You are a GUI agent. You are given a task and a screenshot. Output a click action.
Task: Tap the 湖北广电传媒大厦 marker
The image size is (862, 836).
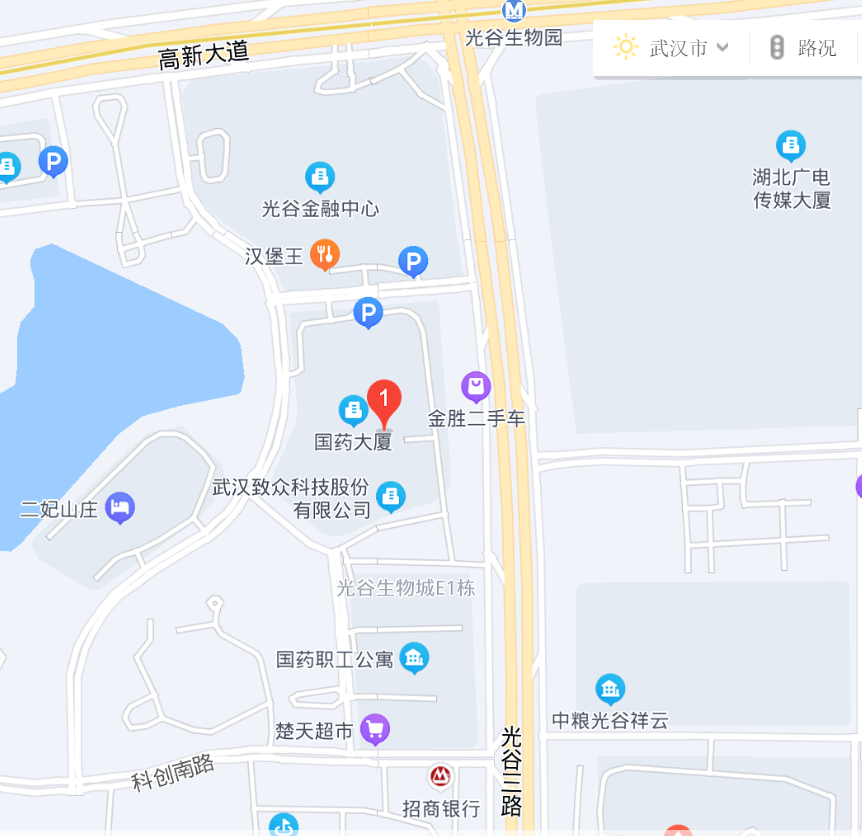click(791, 146)
